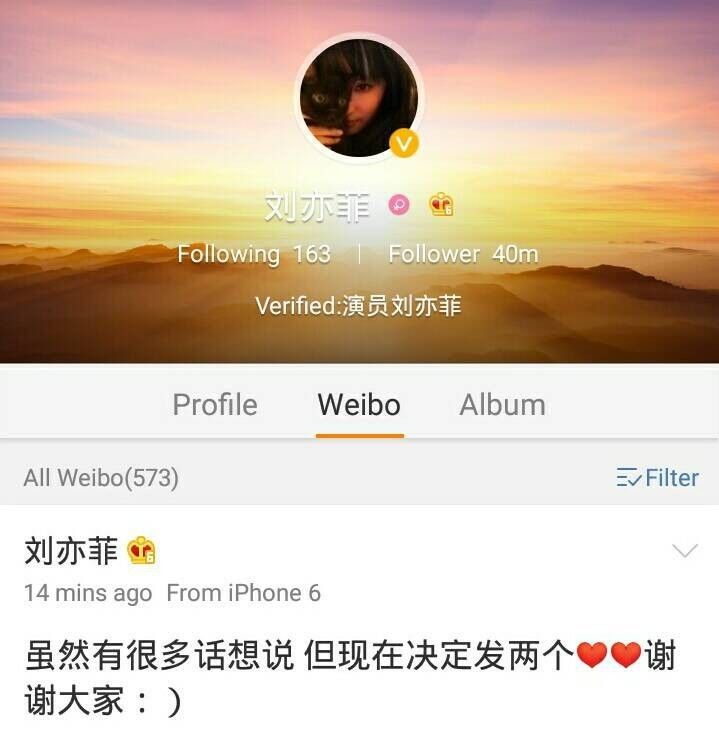Open the Following 163 list
Viewport: 719px width, 737px height.
tap(254, 254)
